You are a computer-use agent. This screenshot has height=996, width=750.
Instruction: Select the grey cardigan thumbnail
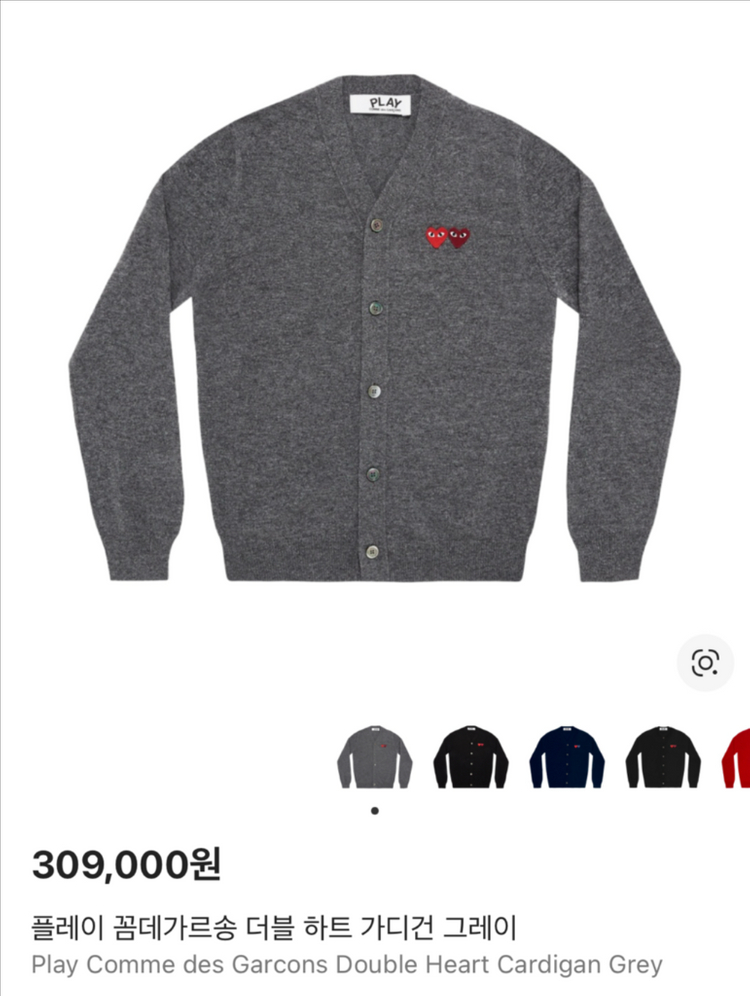(x=375, y=758)
